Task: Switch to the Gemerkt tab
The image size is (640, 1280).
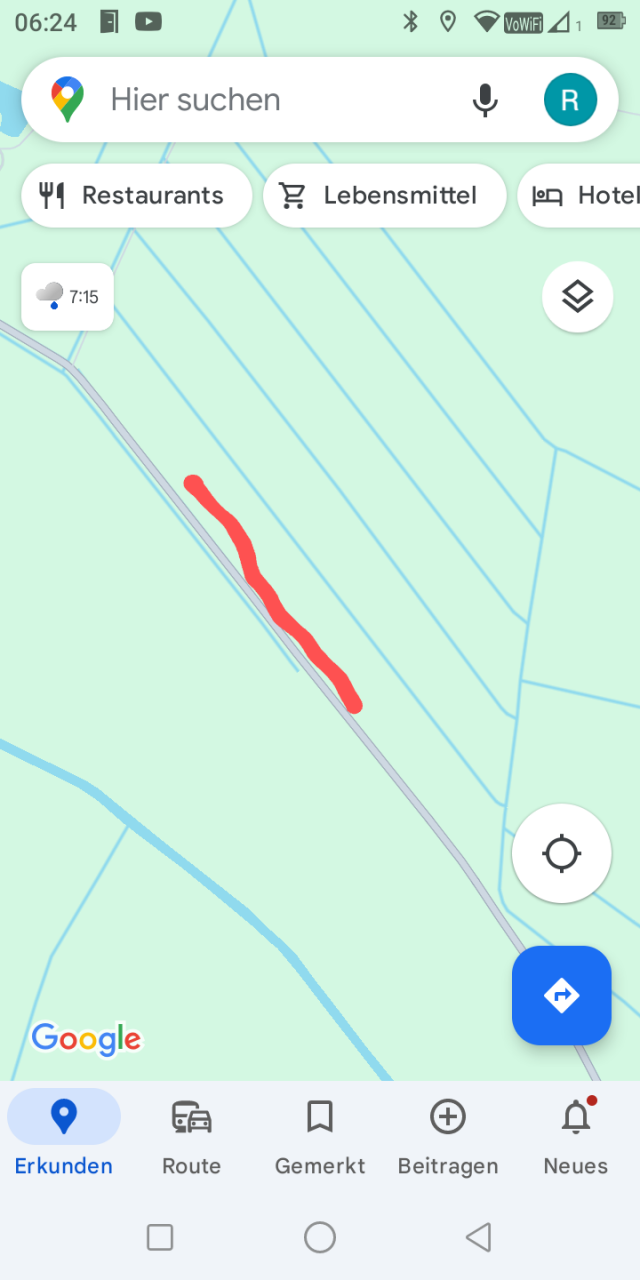Action: coord(320,1135)
